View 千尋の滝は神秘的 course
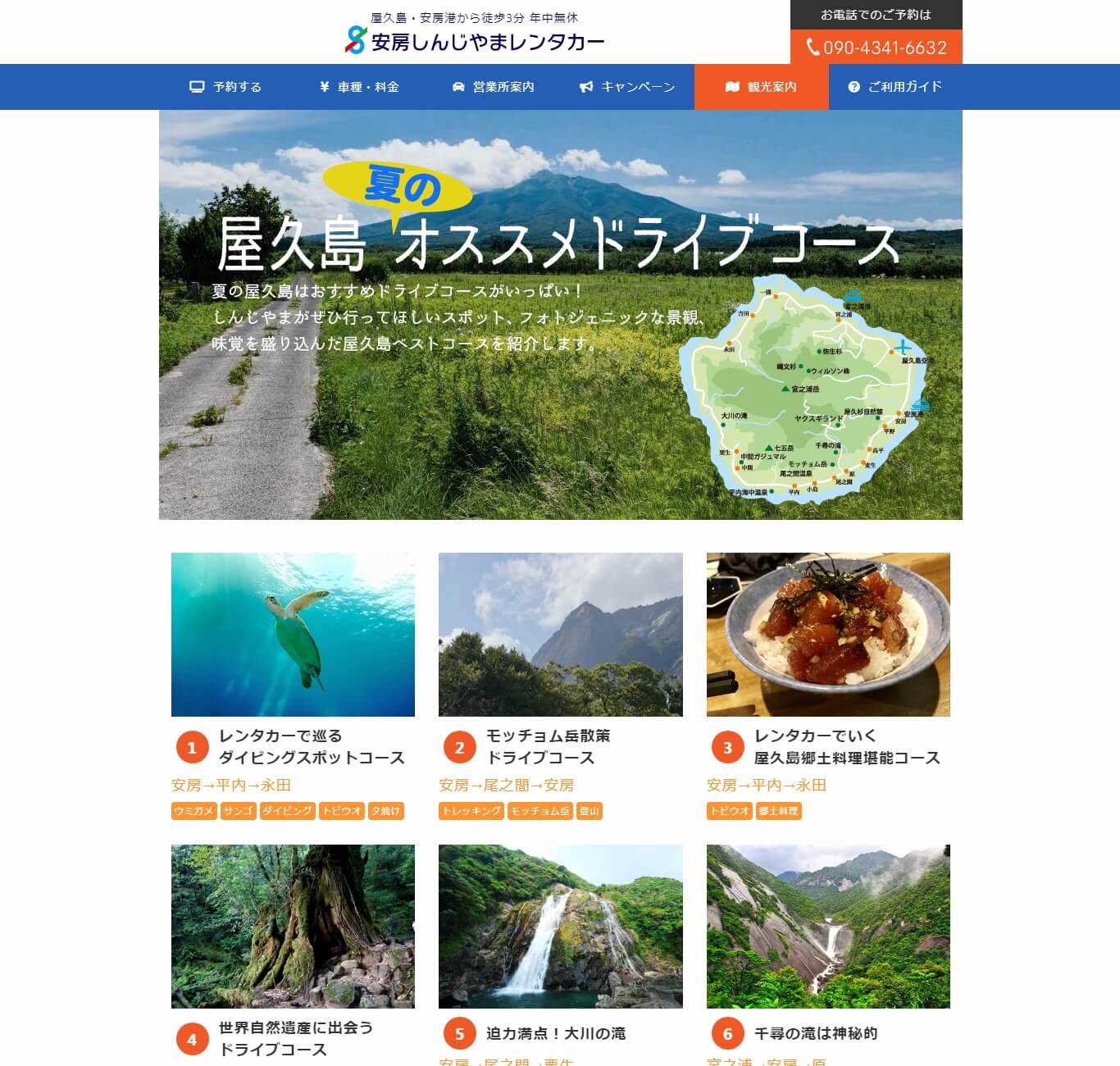This screenshot has height=1066, width=1120. pyautogui.click(x=828, y=927)
